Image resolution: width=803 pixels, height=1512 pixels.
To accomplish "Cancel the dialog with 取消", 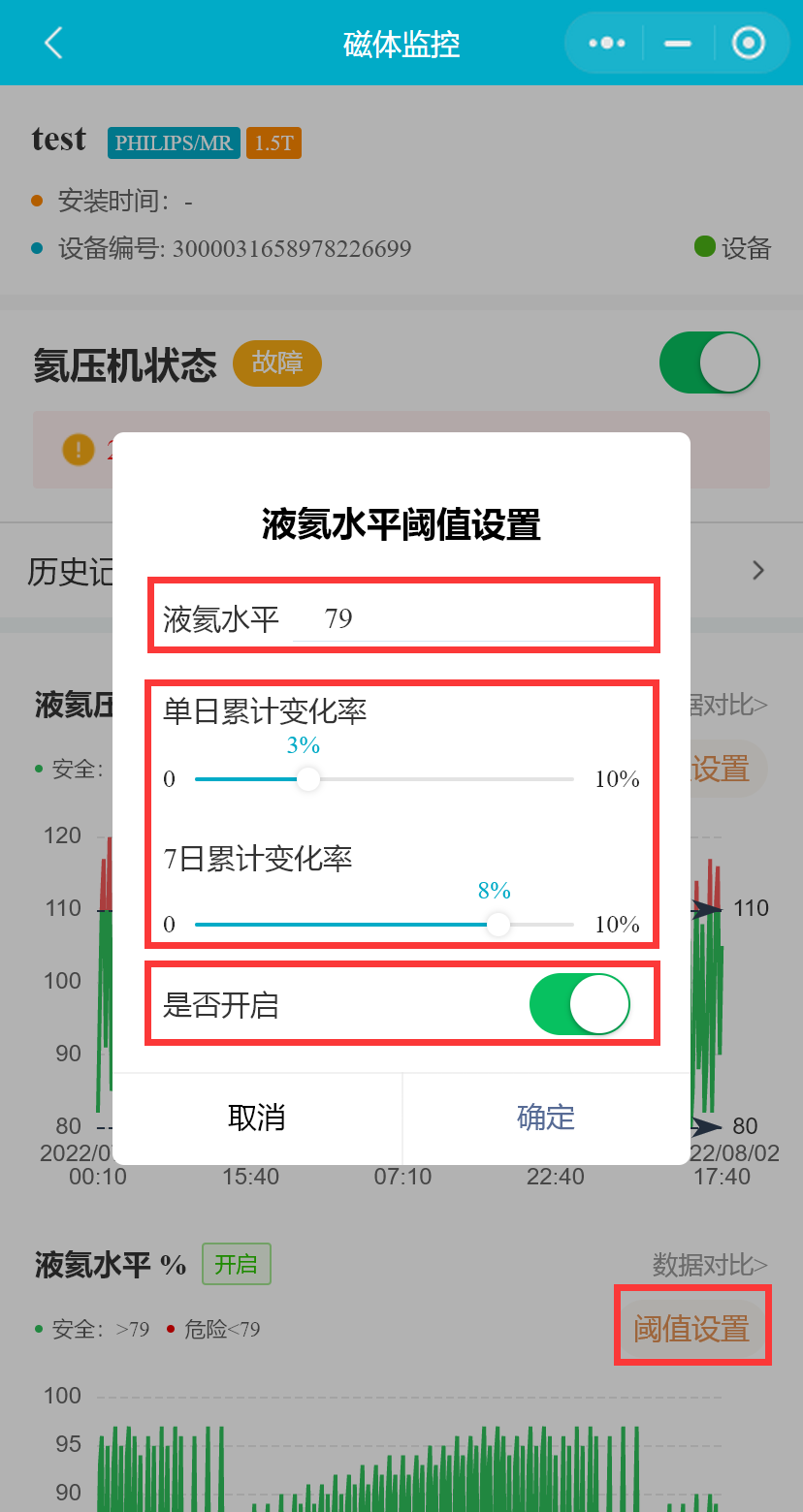I will 257,1118.
